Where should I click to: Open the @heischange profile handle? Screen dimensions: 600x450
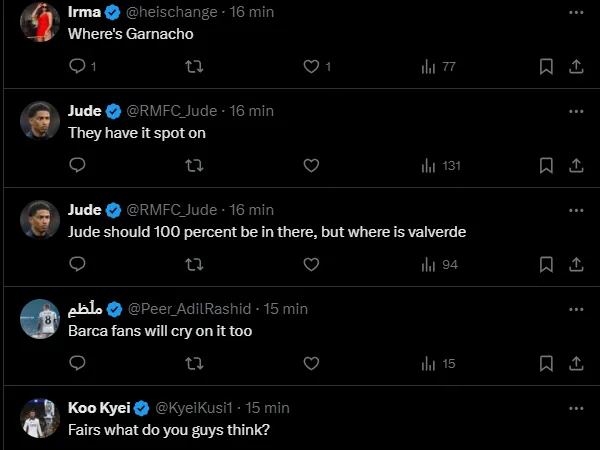[x=168, y=12]
